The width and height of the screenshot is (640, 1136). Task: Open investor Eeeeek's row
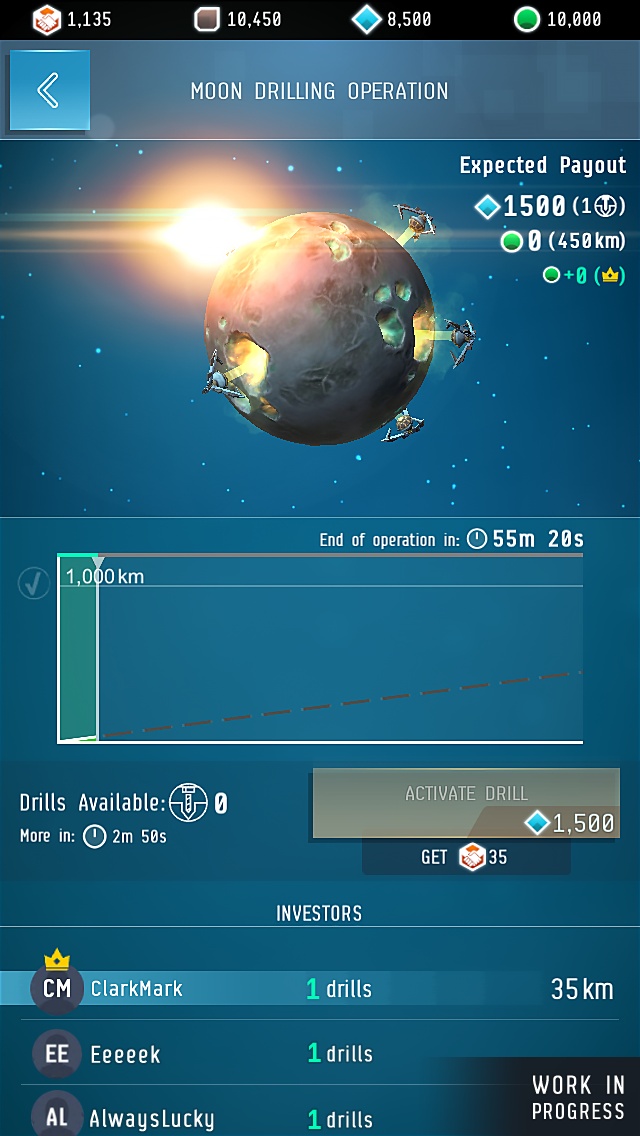320,1053
